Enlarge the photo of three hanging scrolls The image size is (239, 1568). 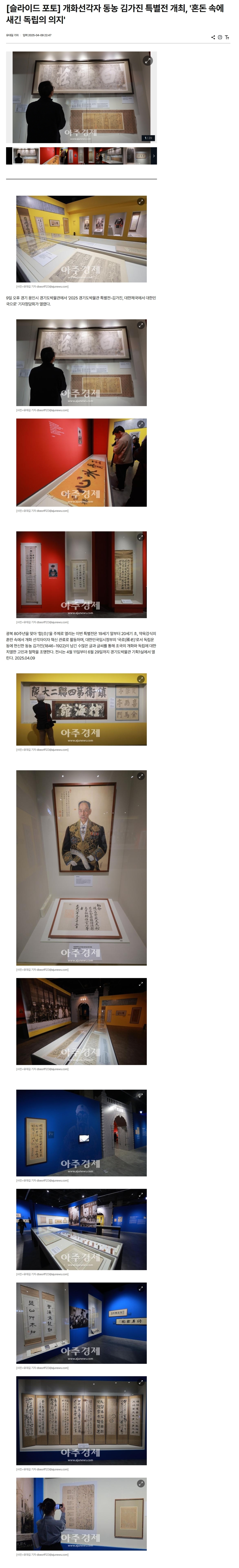(x=141, y=537)
